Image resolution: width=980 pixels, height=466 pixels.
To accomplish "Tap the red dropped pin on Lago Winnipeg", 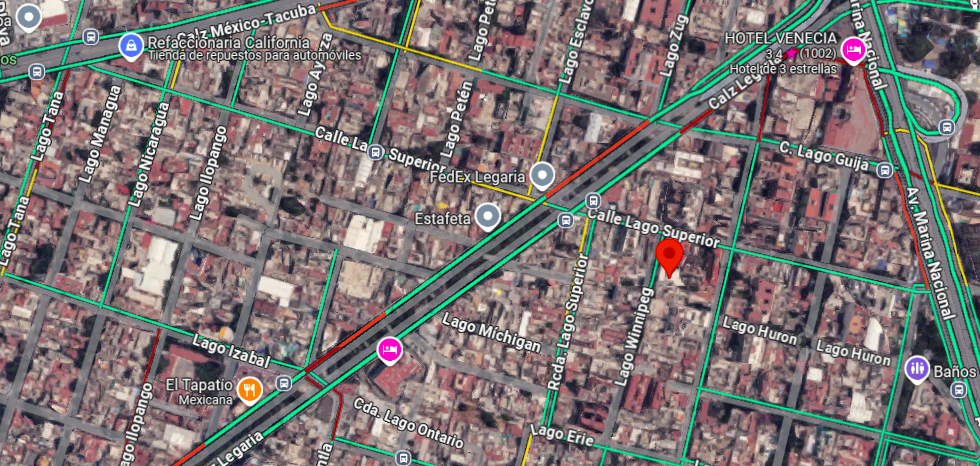I will coord(669,257).
